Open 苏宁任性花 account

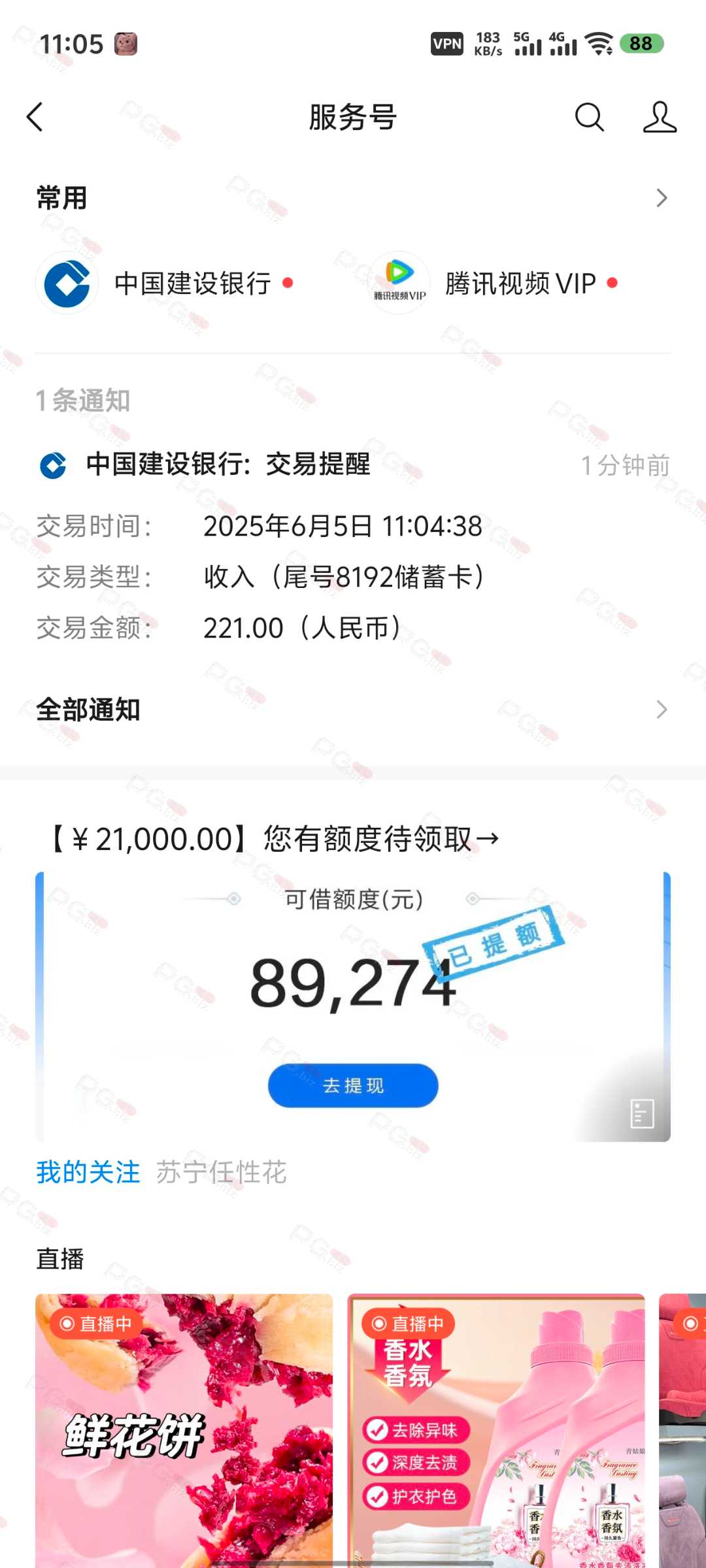click(221, 1172)
